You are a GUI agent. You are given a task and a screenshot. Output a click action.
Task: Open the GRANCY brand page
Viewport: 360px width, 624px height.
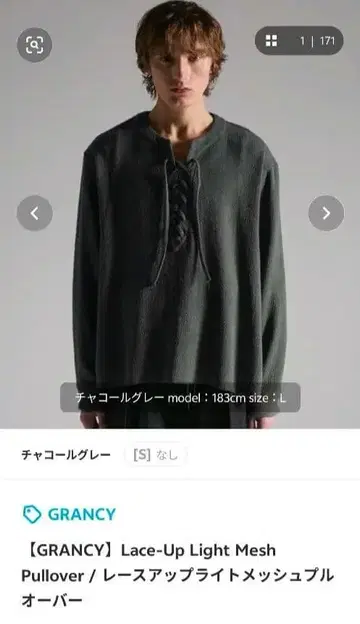click(69, 514)
